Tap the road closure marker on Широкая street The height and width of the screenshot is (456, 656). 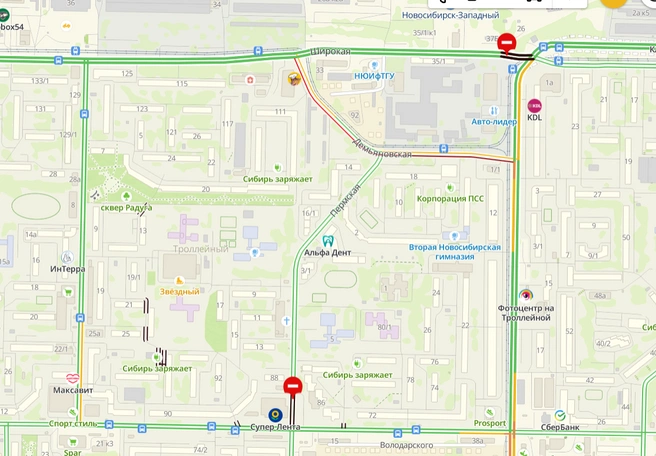coord(507,42)
